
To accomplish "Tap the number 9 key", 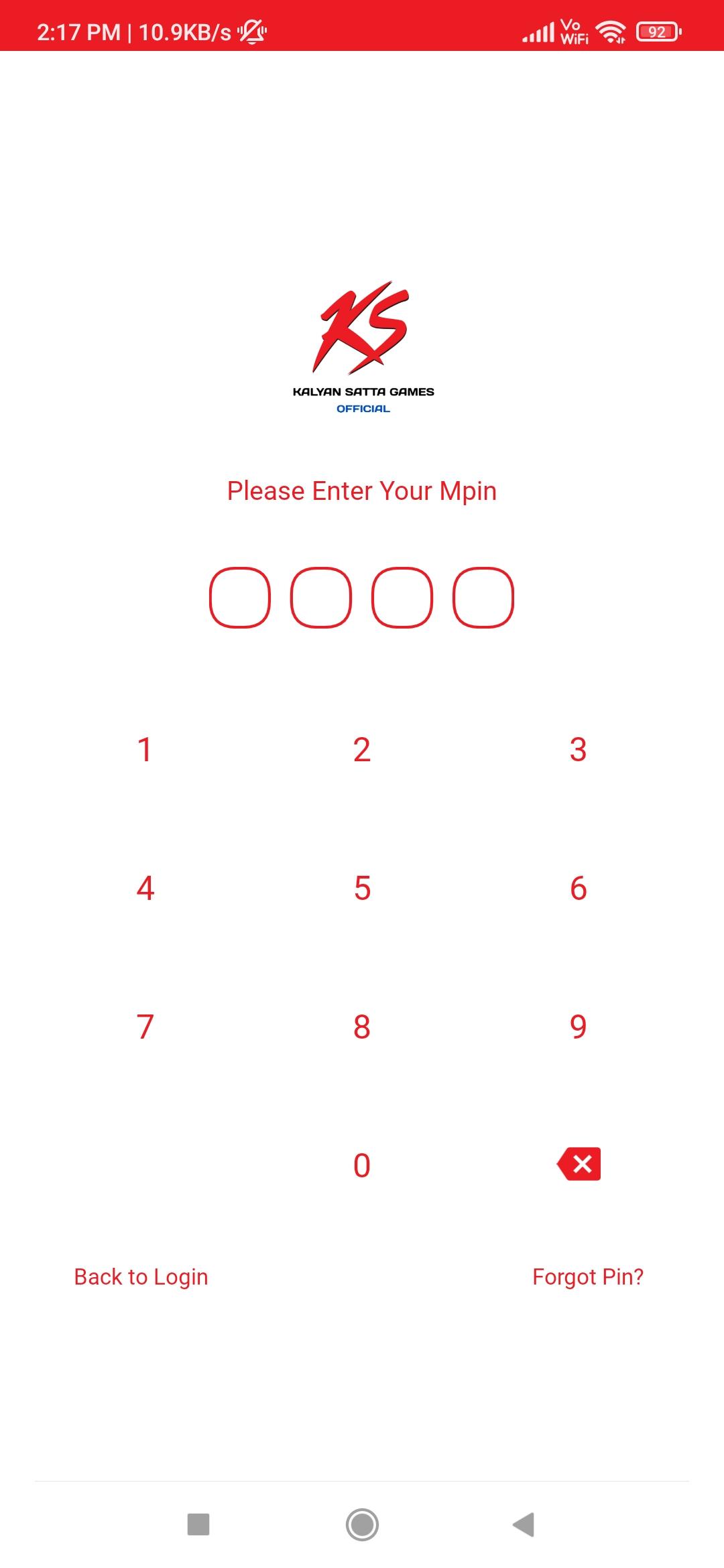I will (578, 1027).
